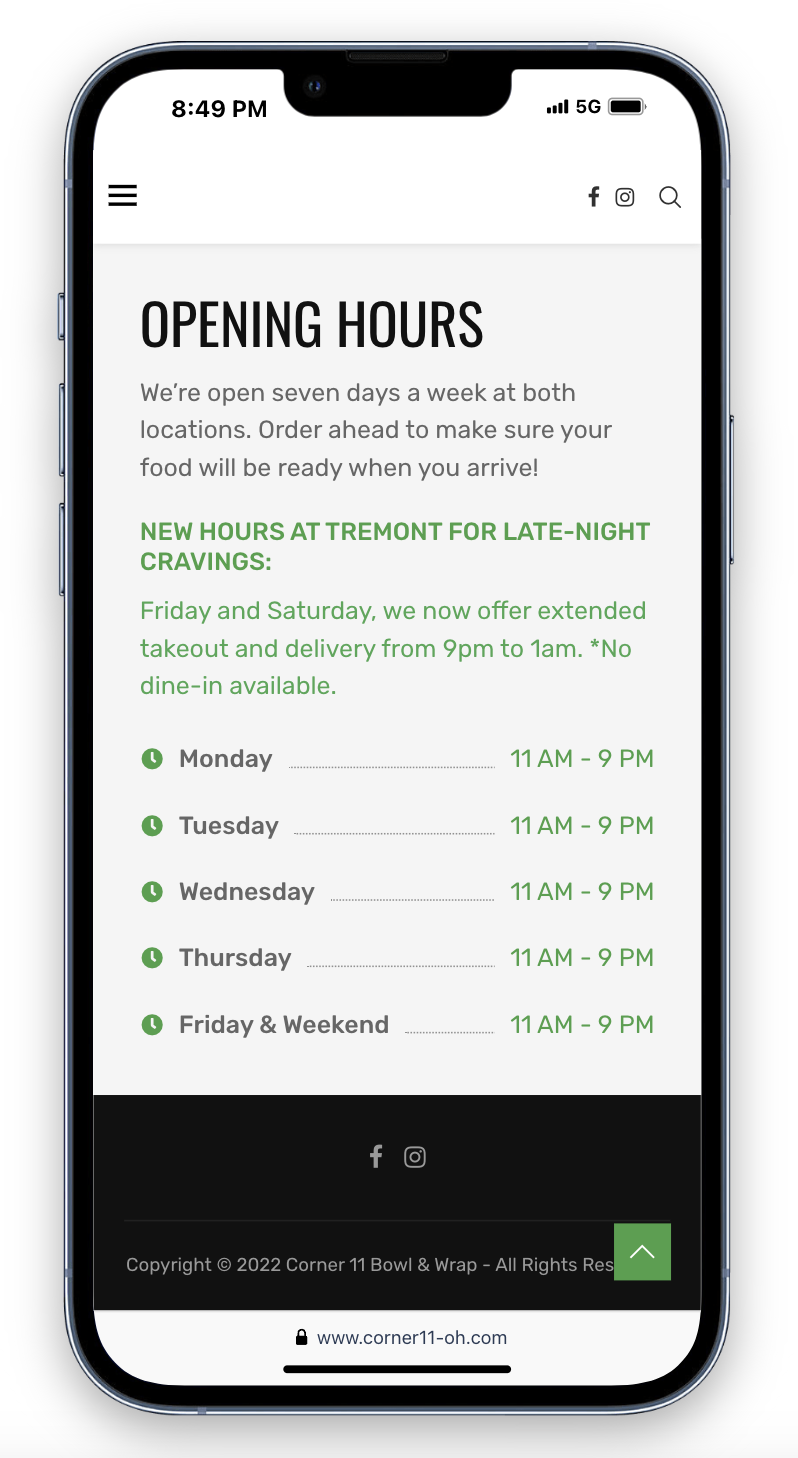The image size is (798, 1458).
Task: Visit the Facebook link in the footer
Action: [x=376, y=1157]
